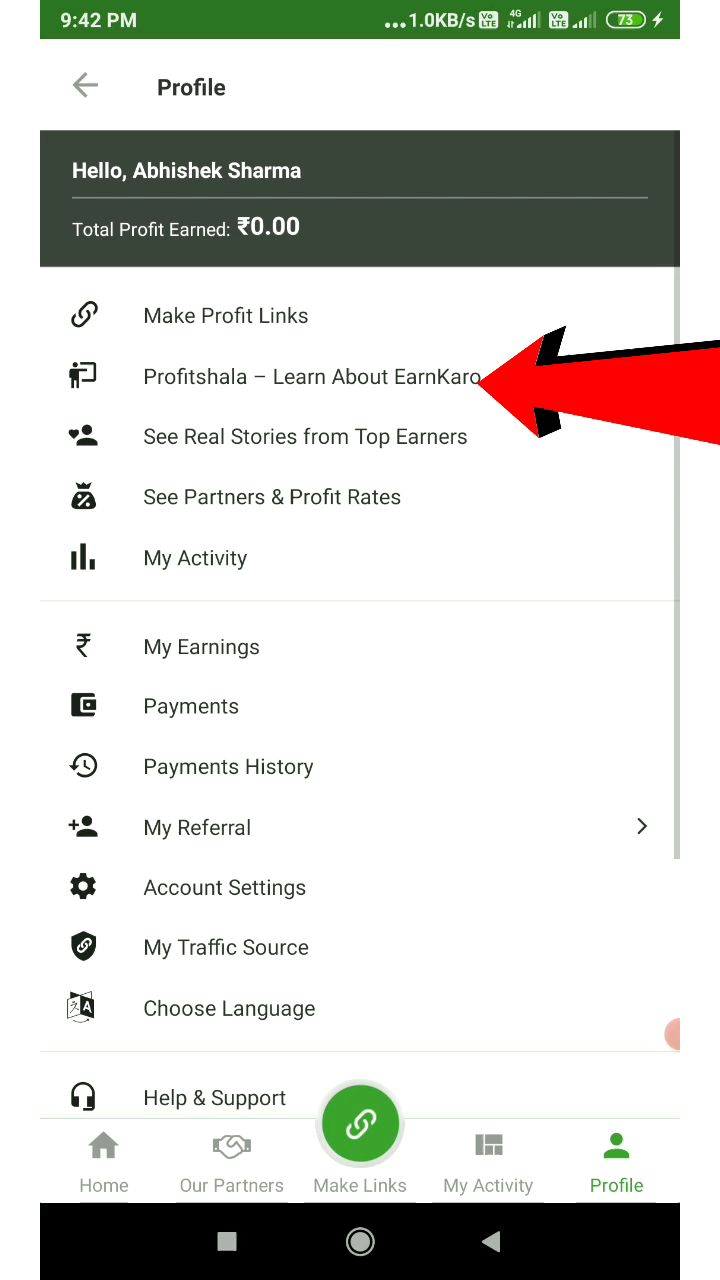Tap the green Make Links button
The height and width of the screenshot is (1280, 720).
pyautogui.click(x=360, y=1125)
